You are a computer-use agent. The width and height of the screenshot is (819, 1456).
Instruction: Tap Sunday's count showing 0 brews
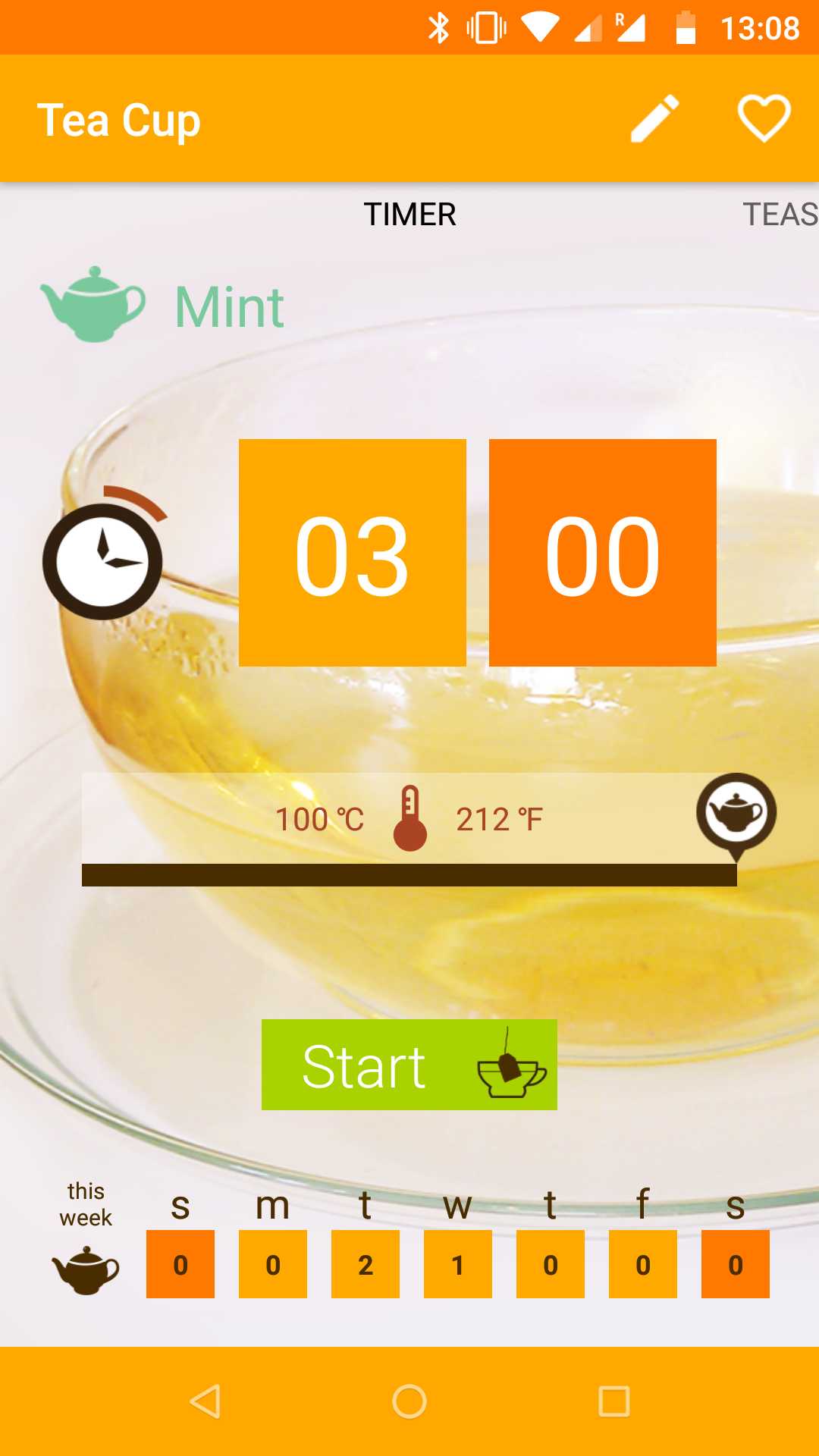180,1265
